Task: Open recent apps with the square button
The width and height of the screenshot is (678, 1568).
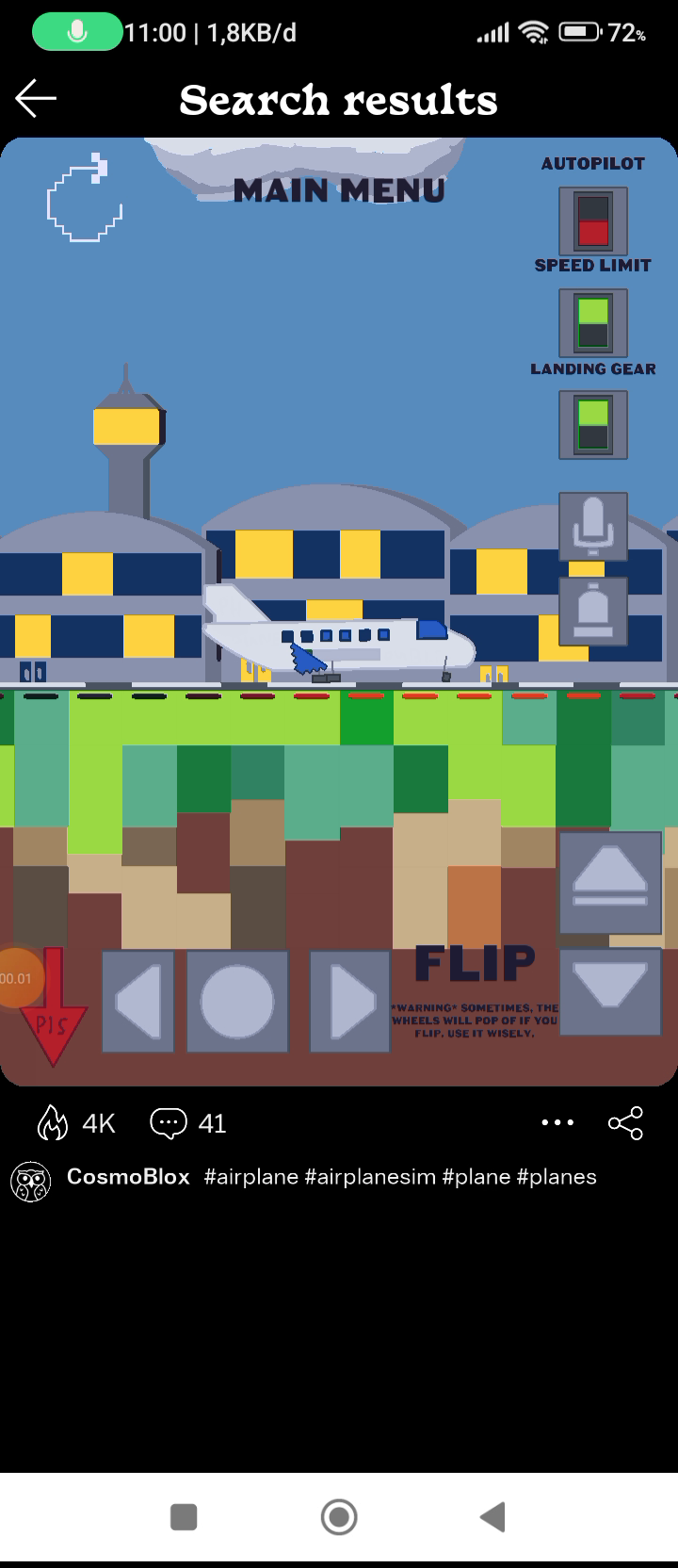Action: click(x=184, y=1517)
